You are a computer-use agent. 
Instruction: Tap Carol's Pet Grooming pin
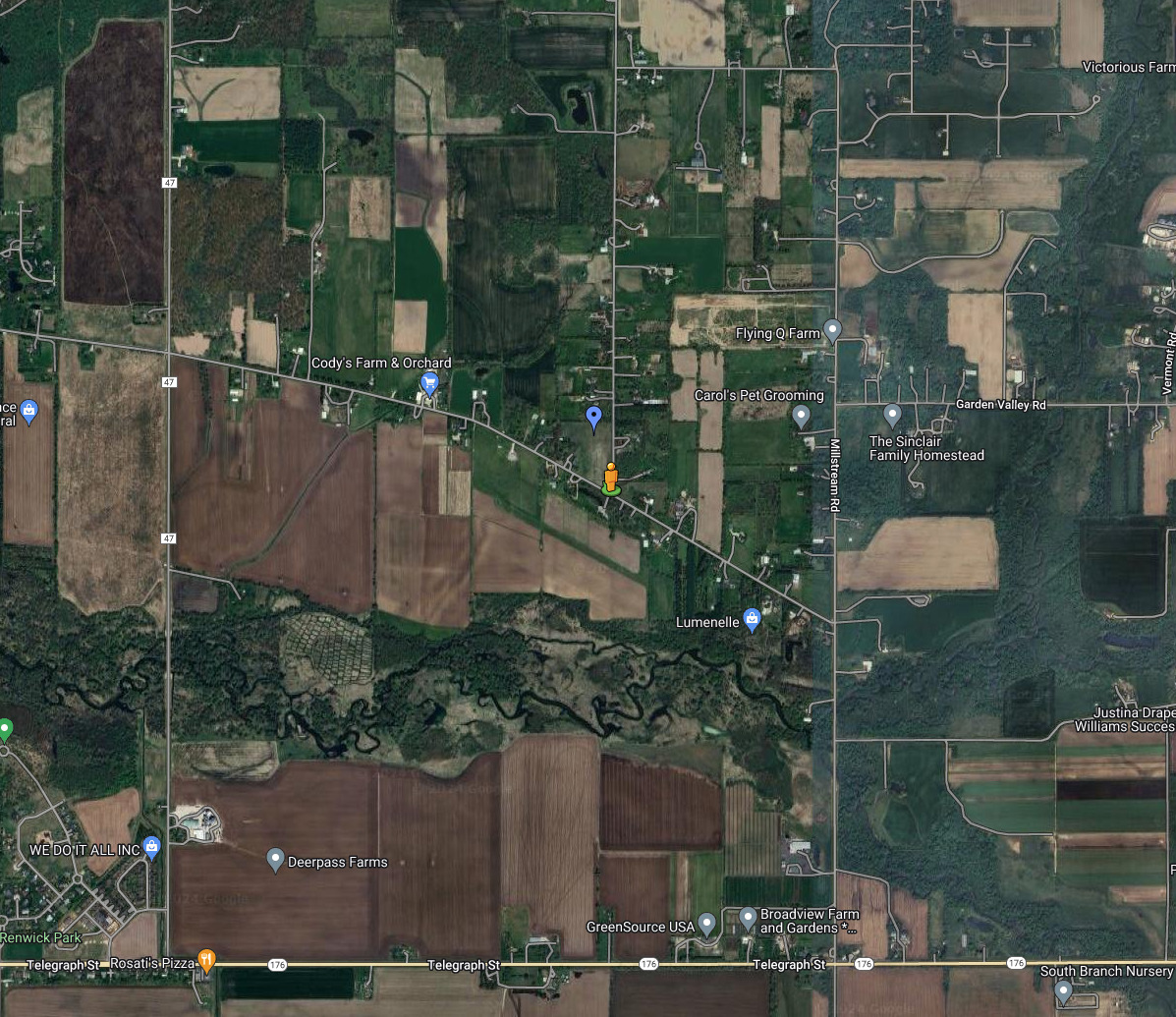(802, 417)
